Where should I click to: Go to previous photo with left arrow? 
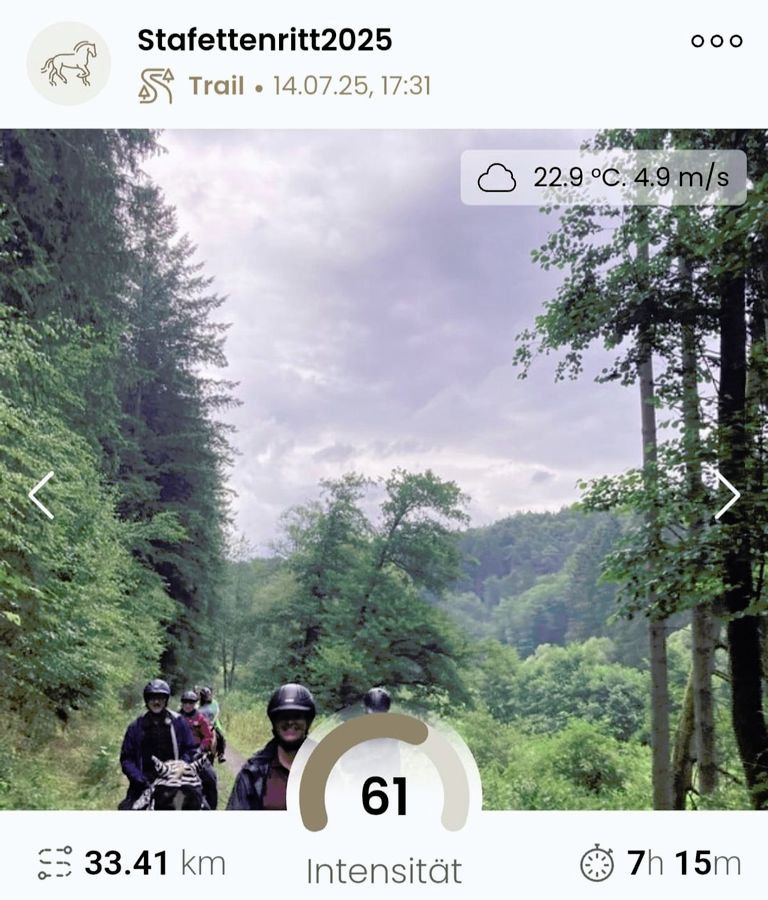tap(41, 495)
